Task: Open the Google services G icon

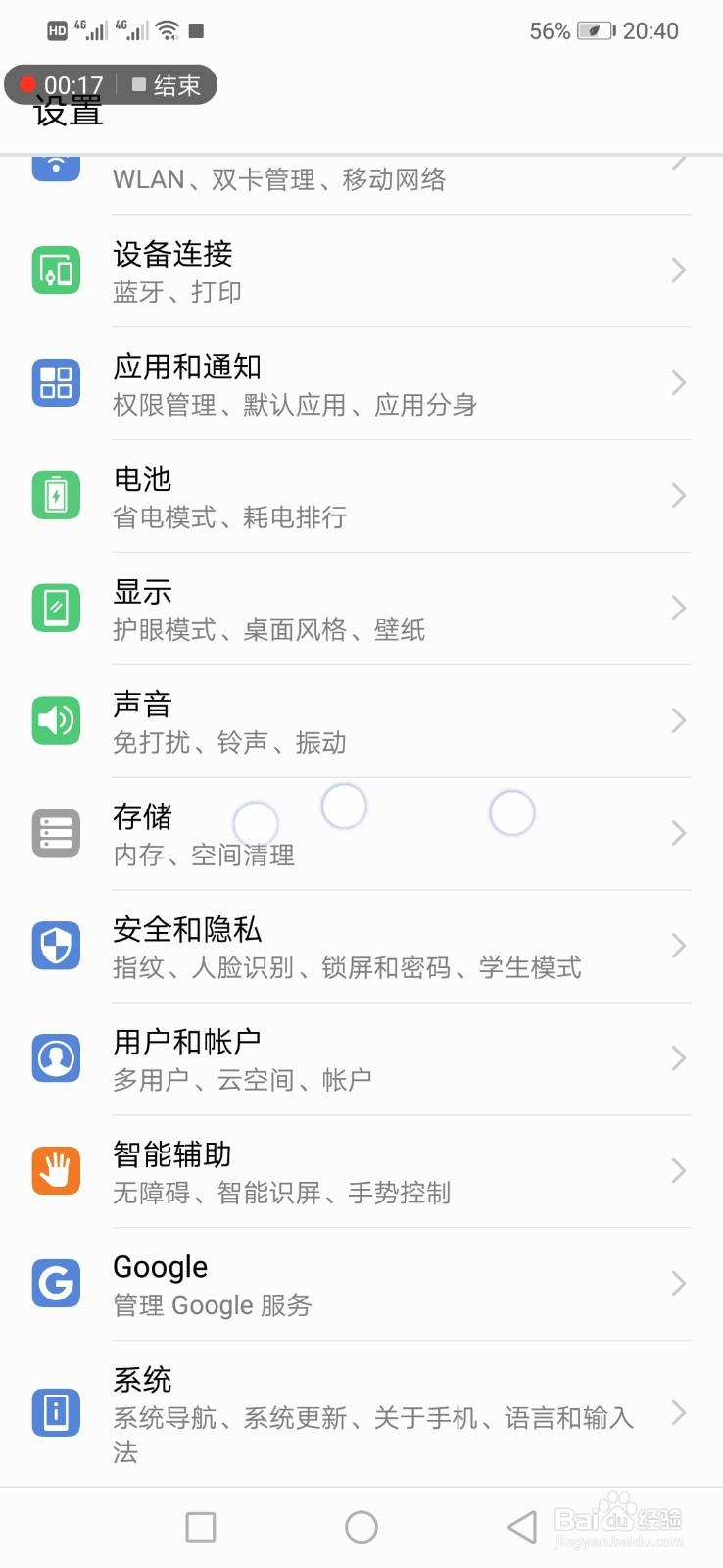Action: [56, 1283]
